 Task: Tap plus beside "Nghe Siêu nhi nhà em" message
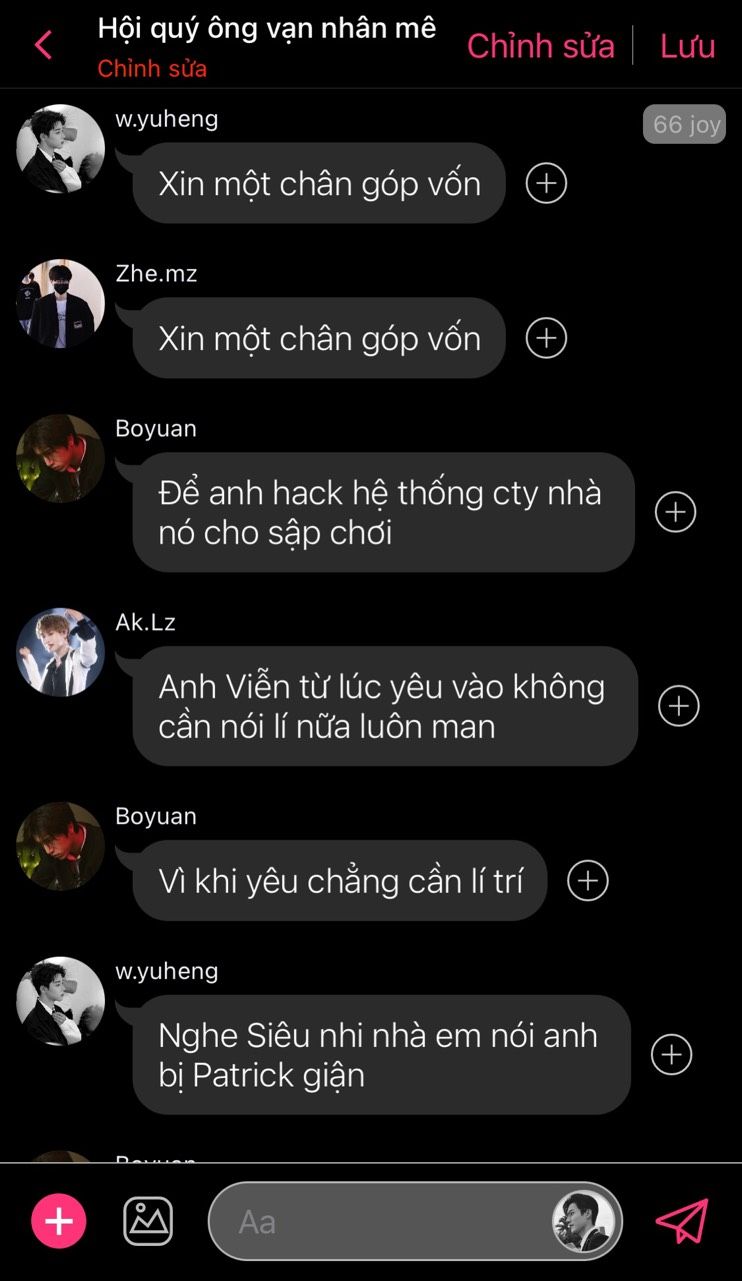pyautogui.click(x=671, y=1054)
